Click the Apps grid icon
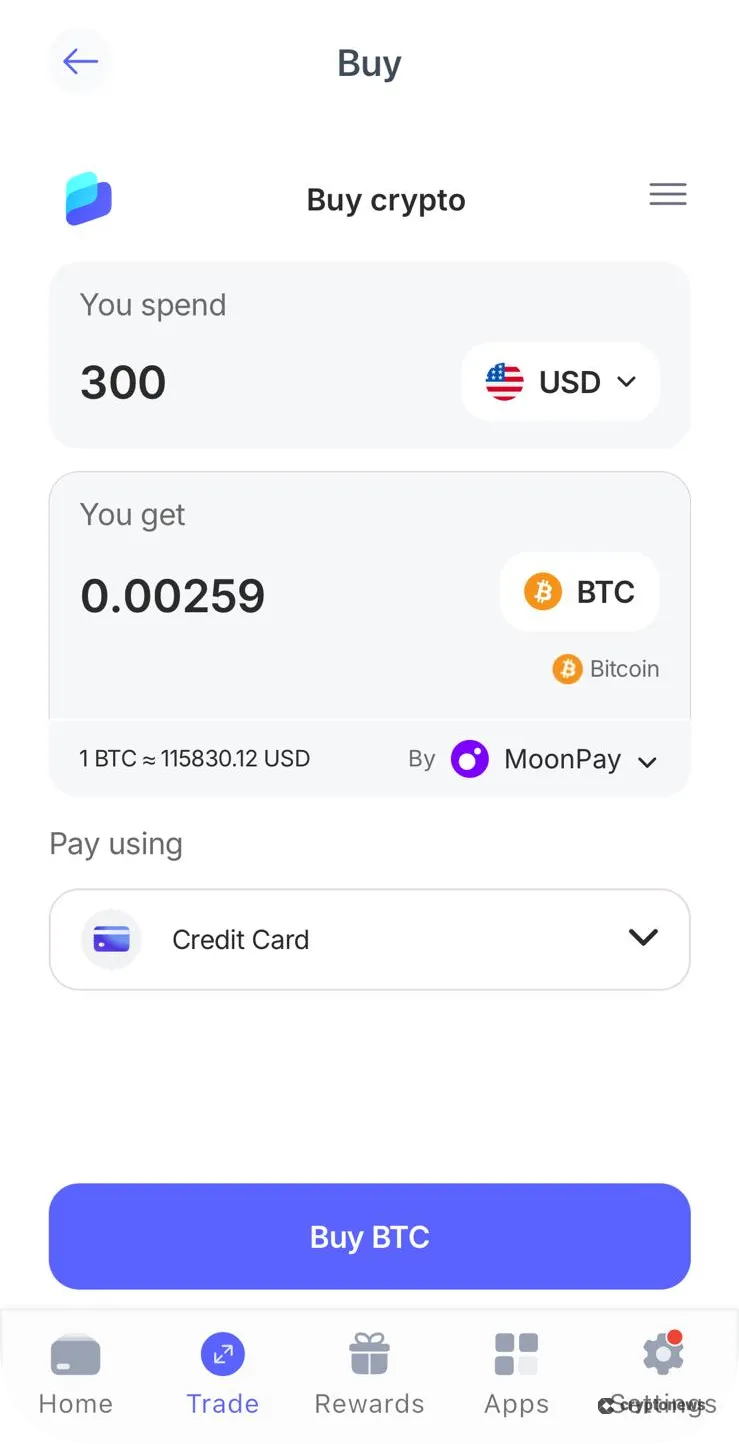This screenshot has width=739, height=1444. [516, 1355]
